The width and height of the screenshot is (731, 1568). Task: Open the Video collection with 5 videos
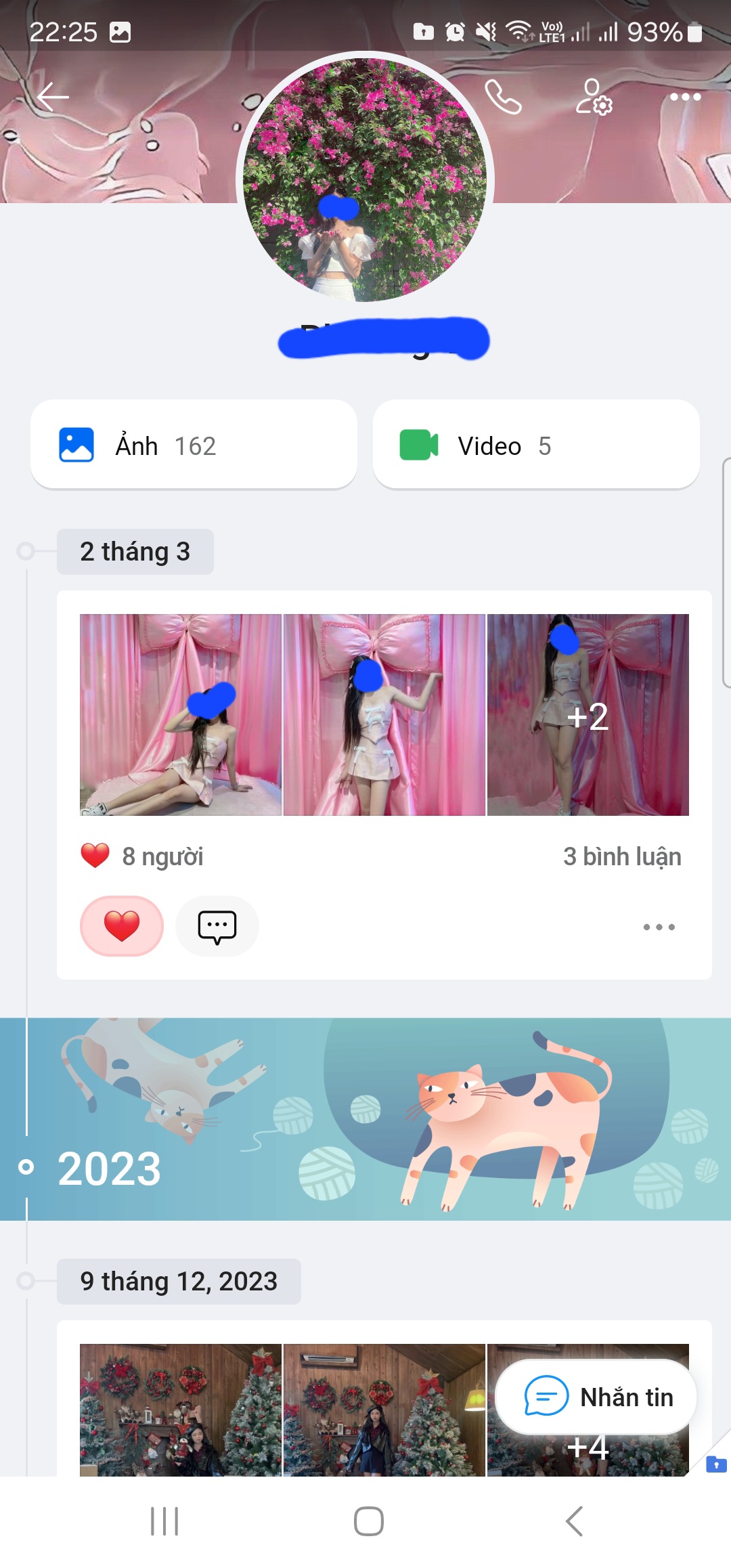click(x=535, y=445)
